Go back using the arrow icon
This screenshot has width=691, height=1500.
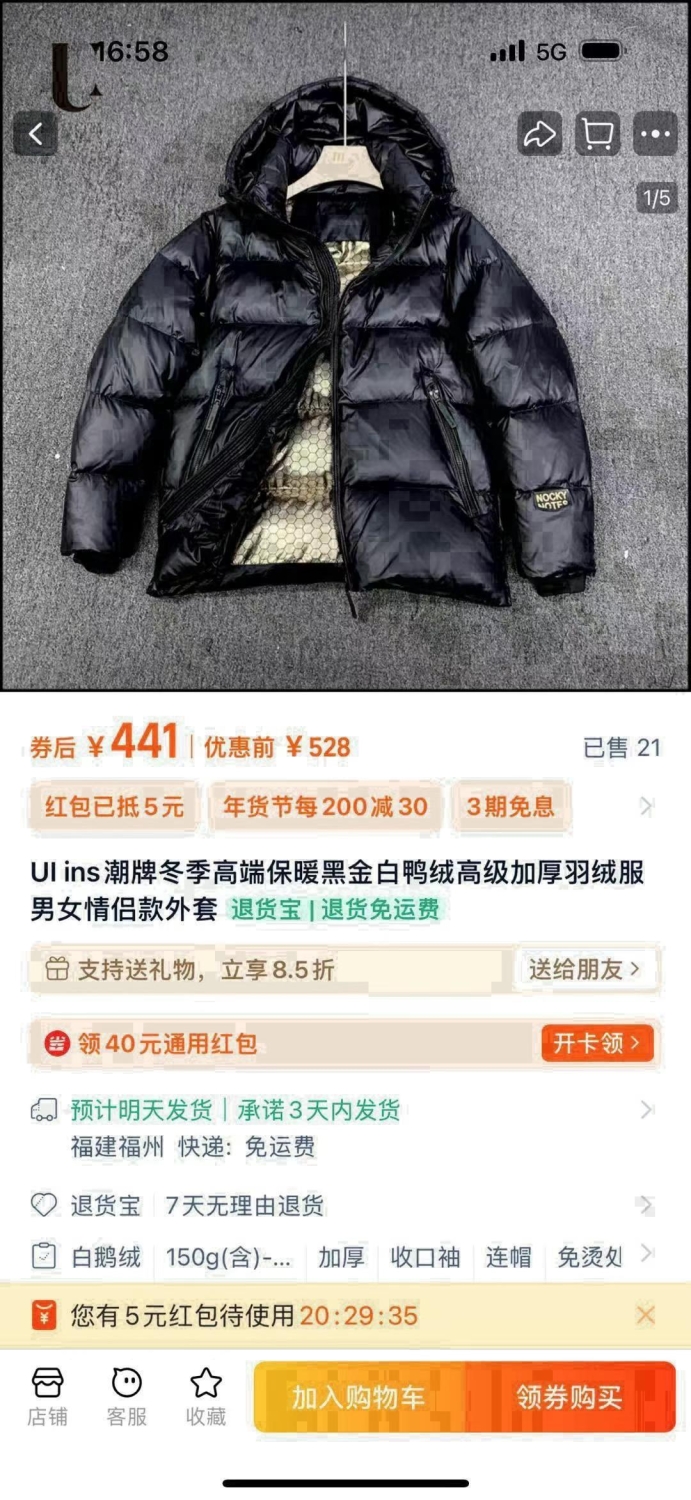[x=36, y=134]
